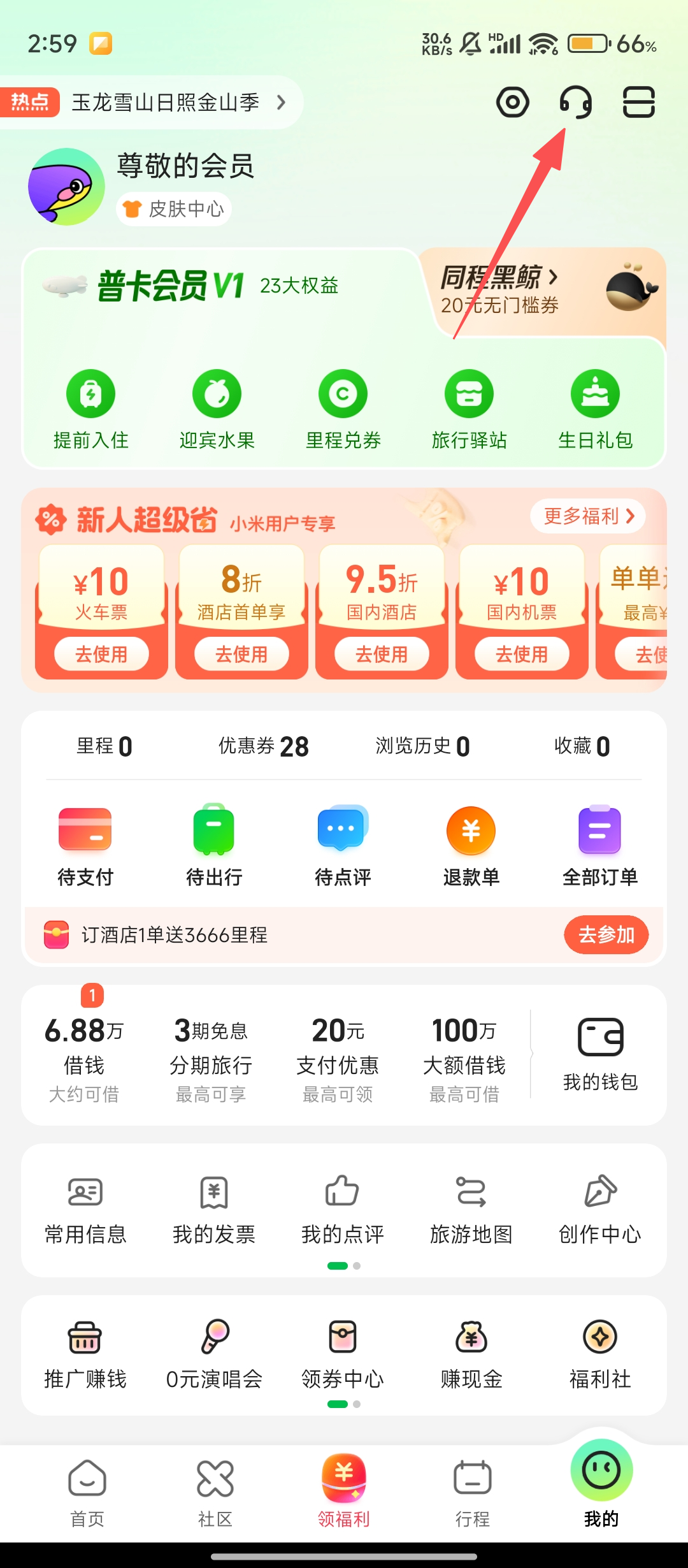688x1568 pixels.
Task: Use the ¥10 火车票 coupon
Action: point(101,654)
